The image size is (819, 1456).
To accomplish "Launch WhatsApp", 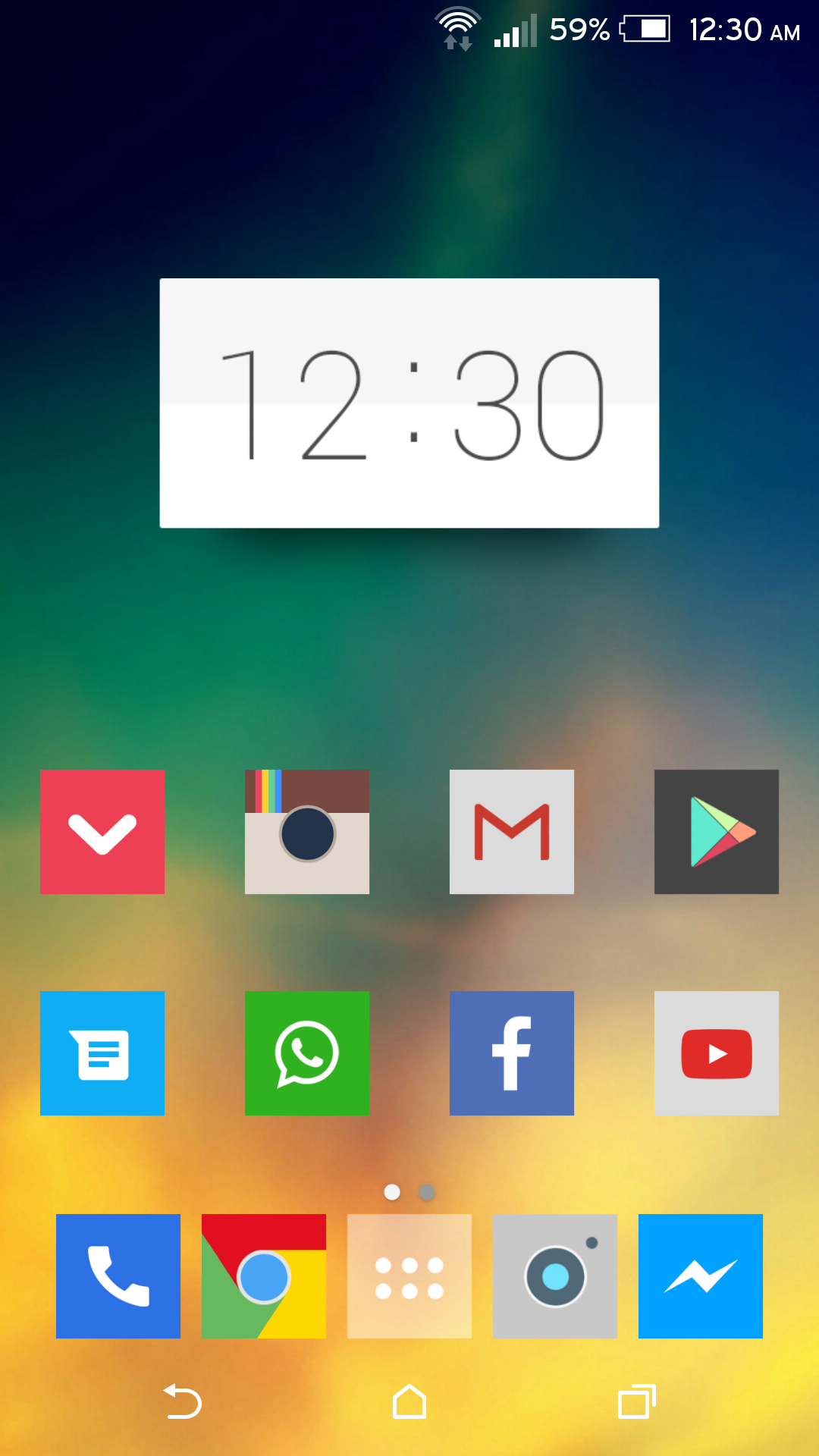I will click(x=307, y=1053).
